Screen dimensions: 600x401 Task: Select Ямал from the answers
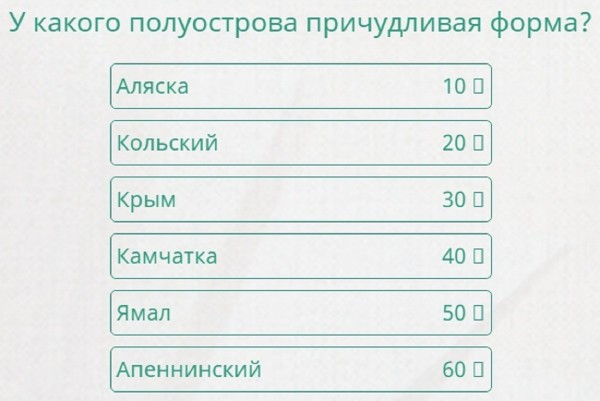(x=300, y=313)
